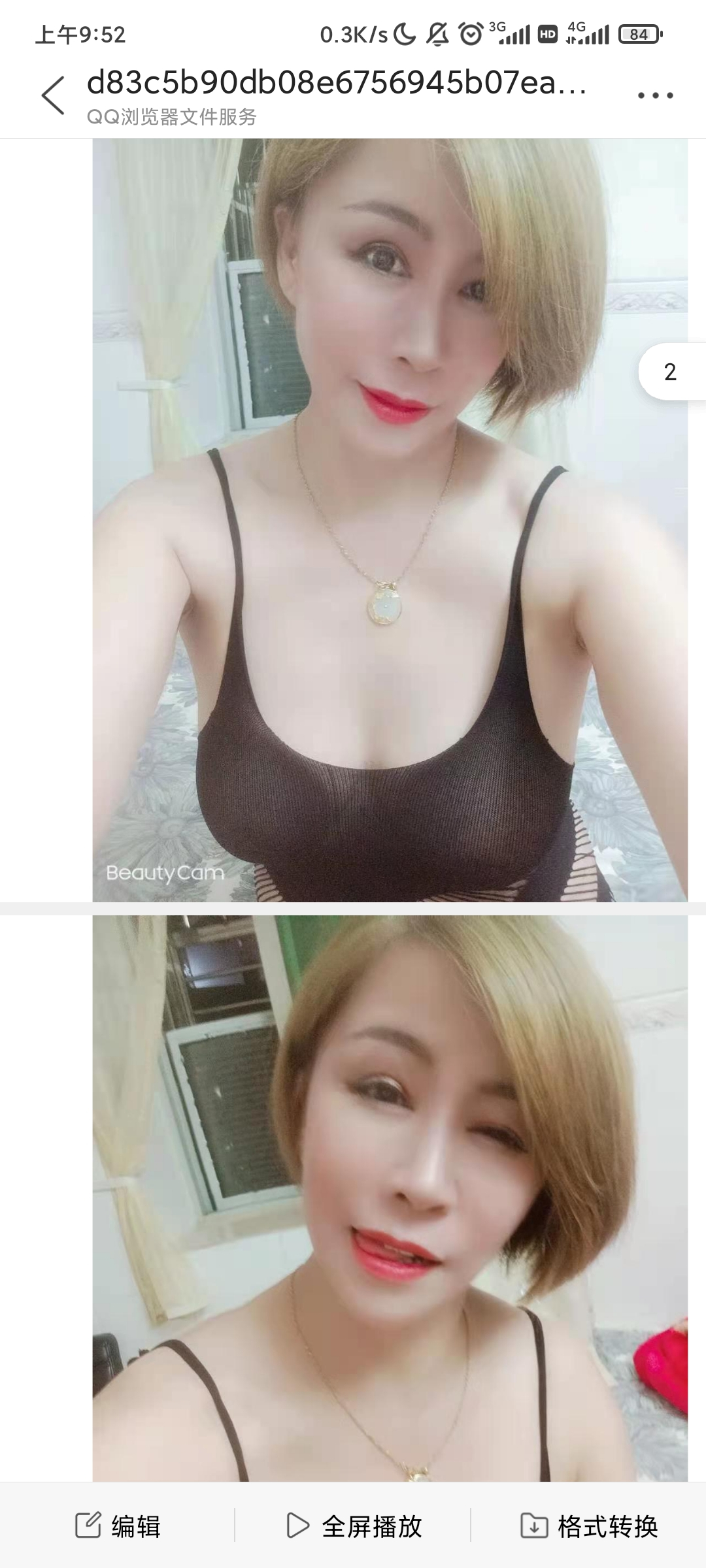Tap 编辑 to edit the file

click(x=118, y=1526)
